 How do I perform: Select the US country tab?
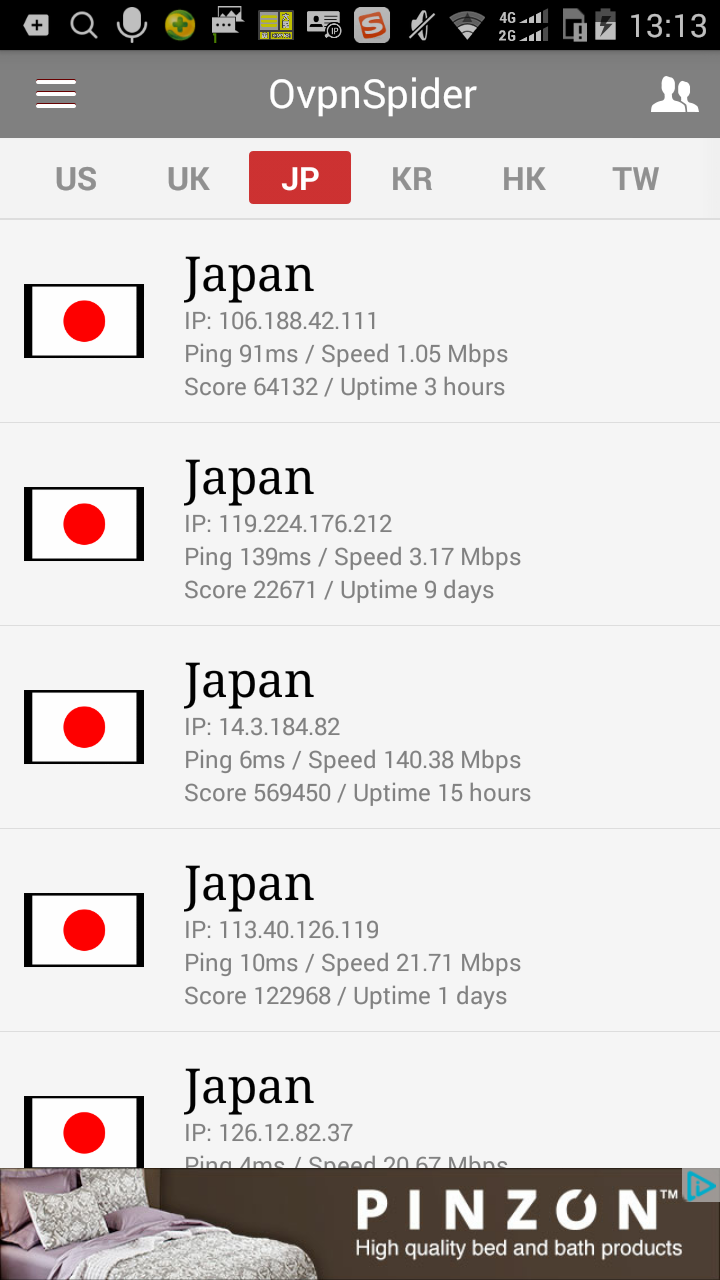(x=75, y=178)
